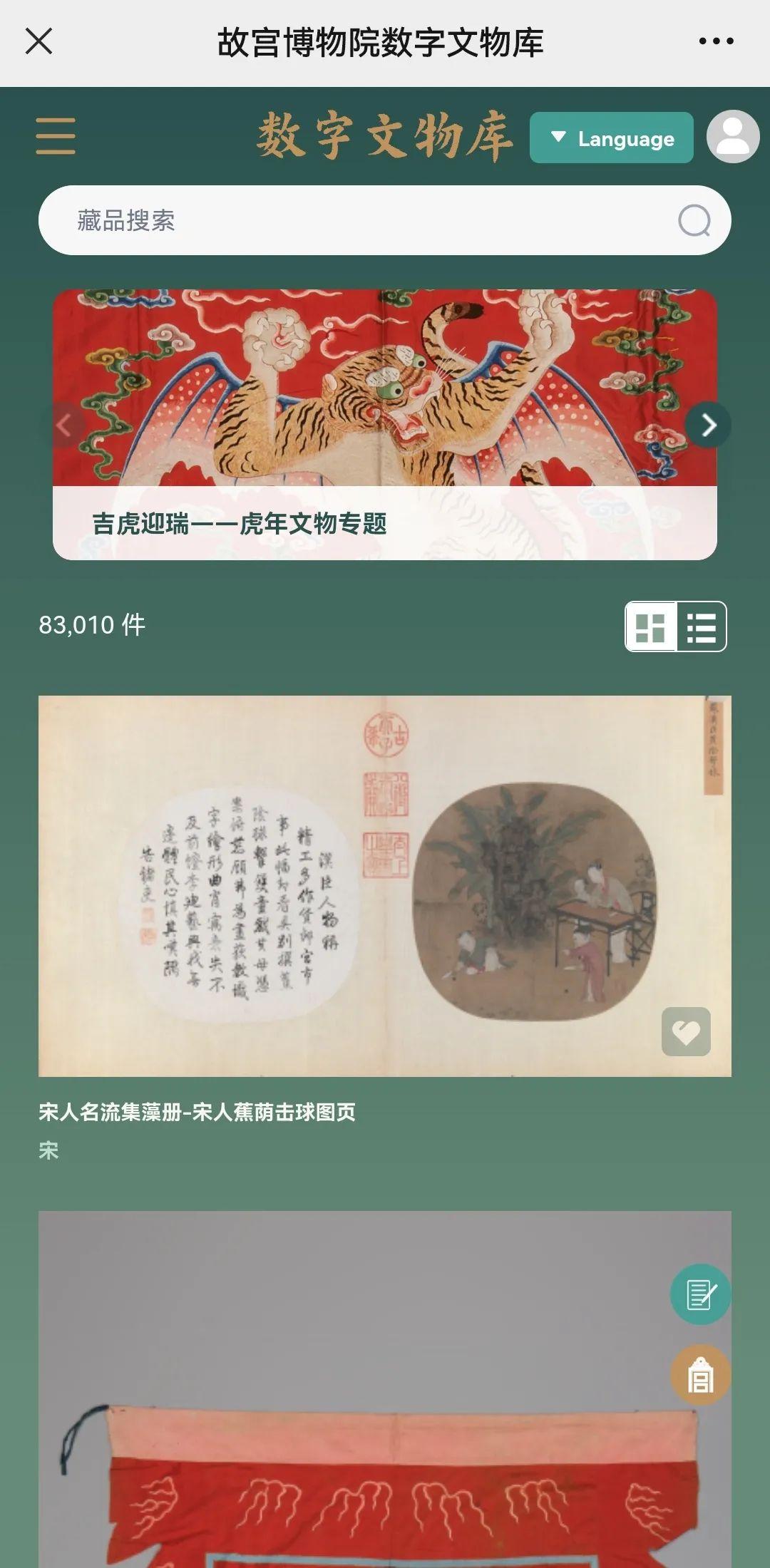
Task: Switch to list view layout
Action: pyautogui.click(x=701, y=627)
